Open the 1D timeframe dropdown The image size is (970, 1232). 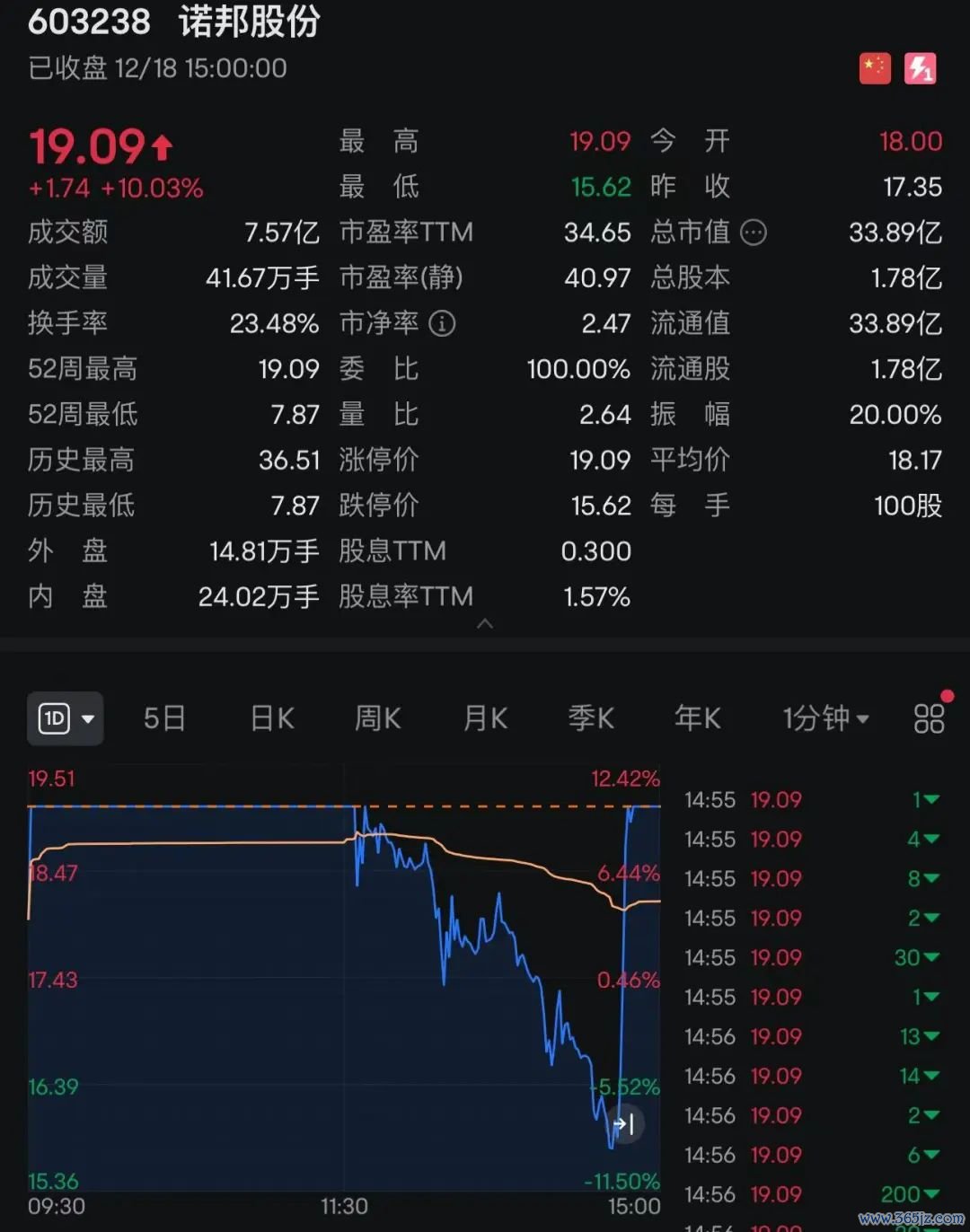coord(66,718)
